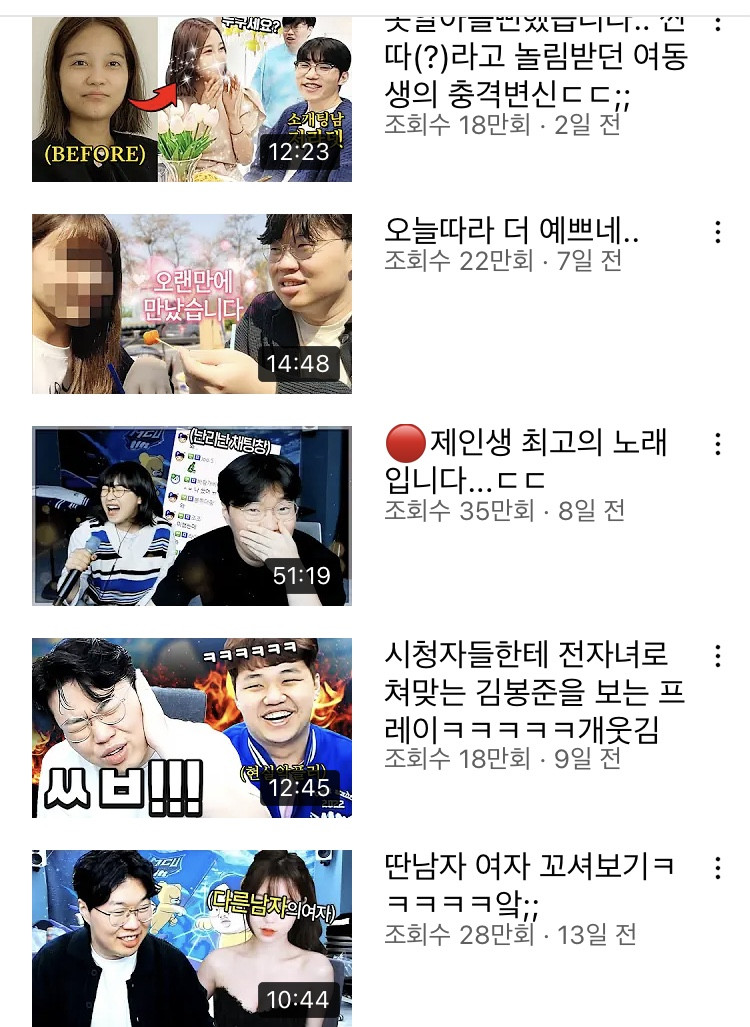
Task: Open the 12:23 BEFORE makeover video thumbnail
Action: (x=192, y=100)
